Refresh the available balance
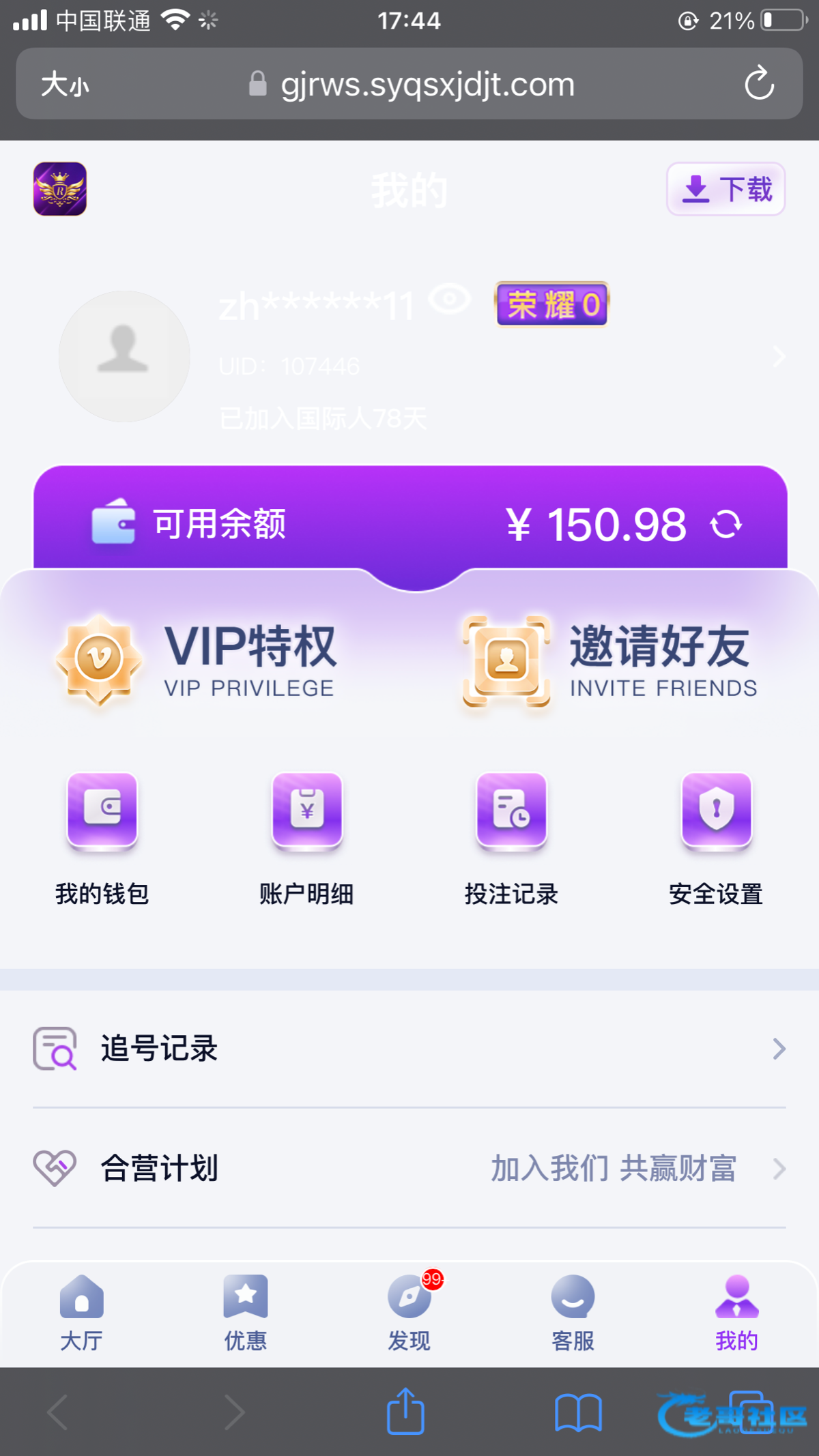819x1456 pixels. coord(725,525)
